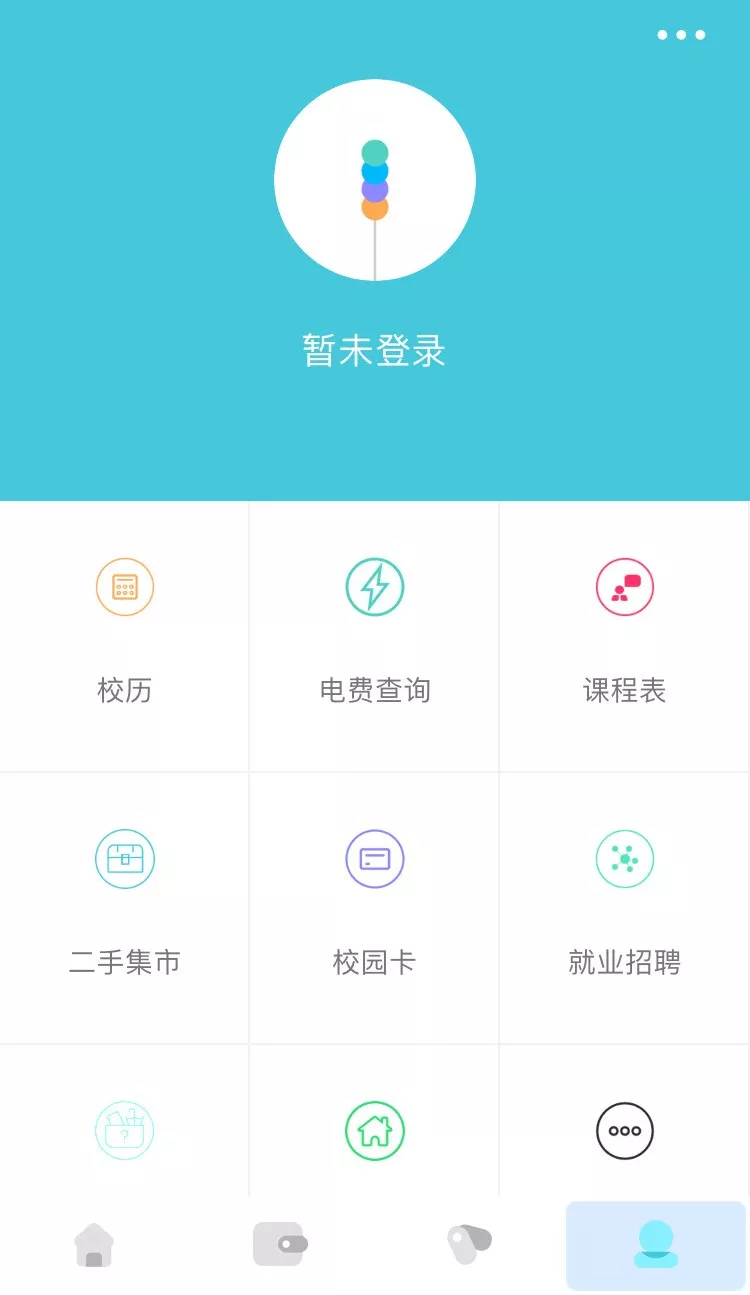
Task: Switch to the home tab in bottom bar
Action: click(93, 1243)
